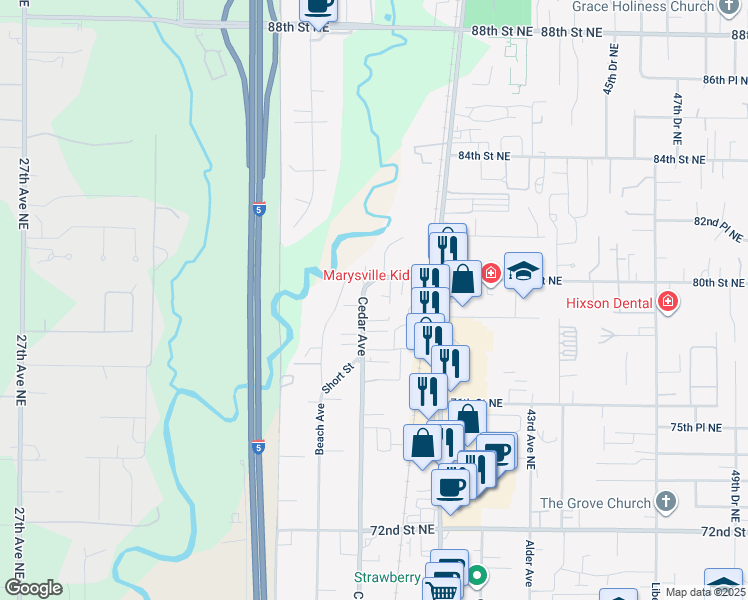Open the school graduation cap marker
The image size is (748, 600).
tap(523, 272)
